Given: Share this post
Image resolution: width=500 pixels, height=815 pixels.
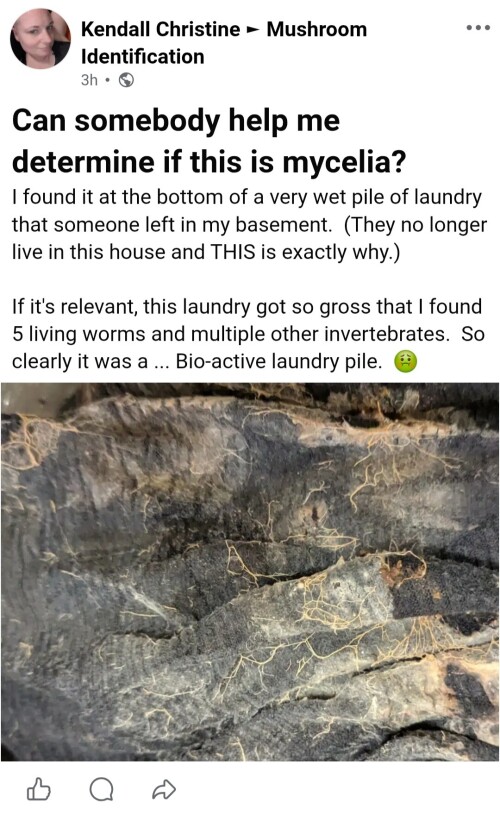Looking at the screenshot, I should (164, 789).
